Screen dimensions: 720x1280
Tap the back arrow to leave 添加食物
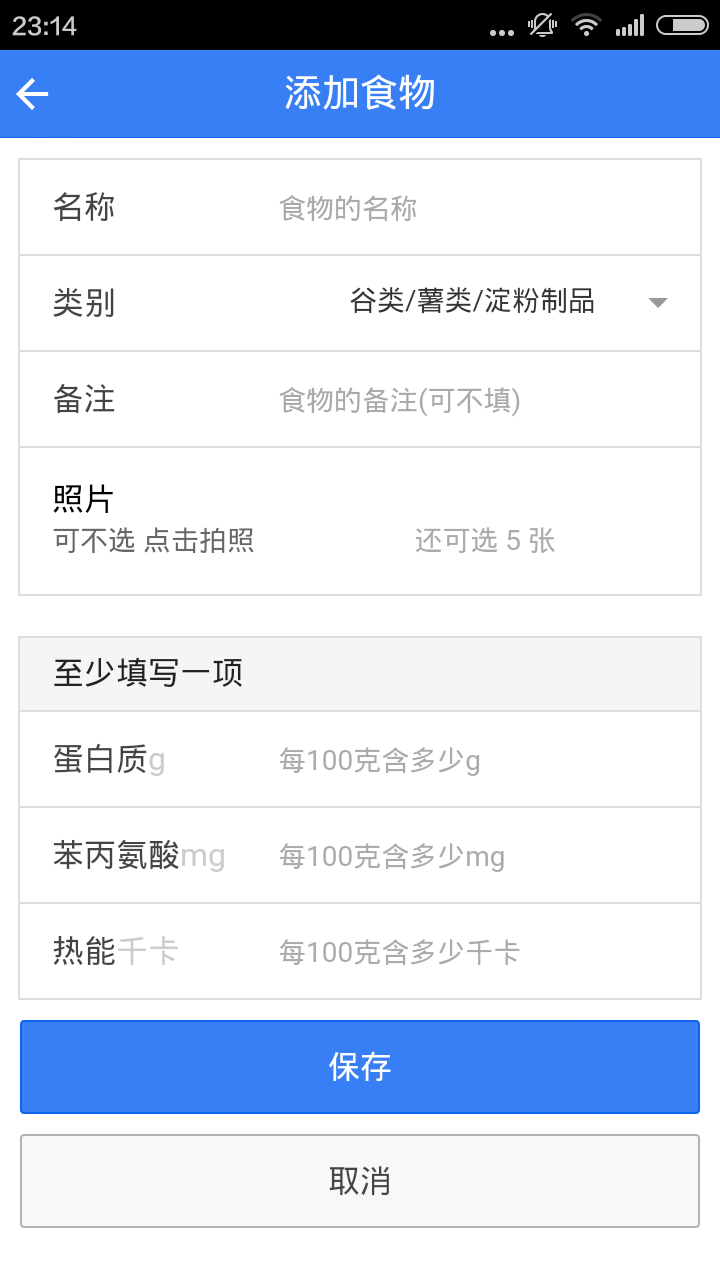[33, 93]
